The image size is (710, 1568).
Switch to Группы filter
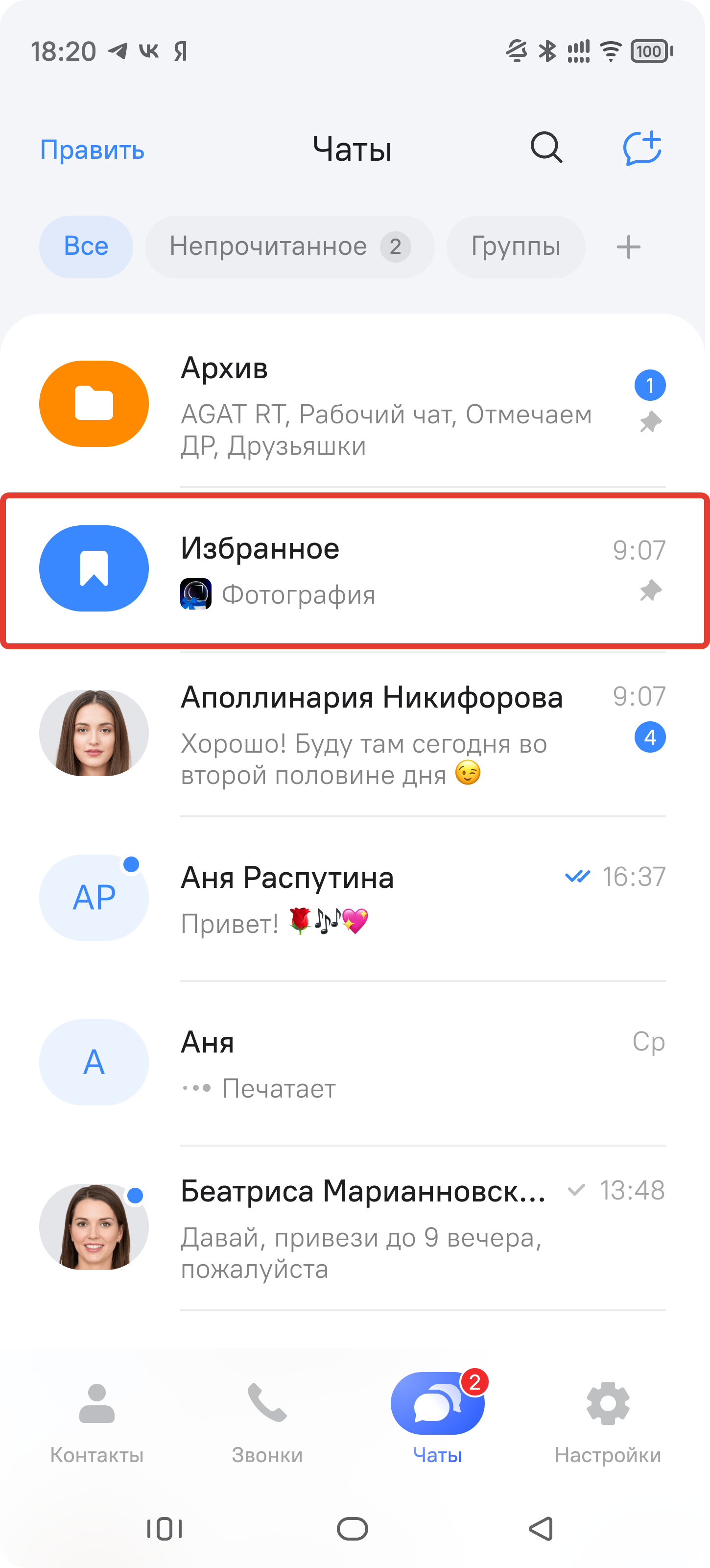515,246
